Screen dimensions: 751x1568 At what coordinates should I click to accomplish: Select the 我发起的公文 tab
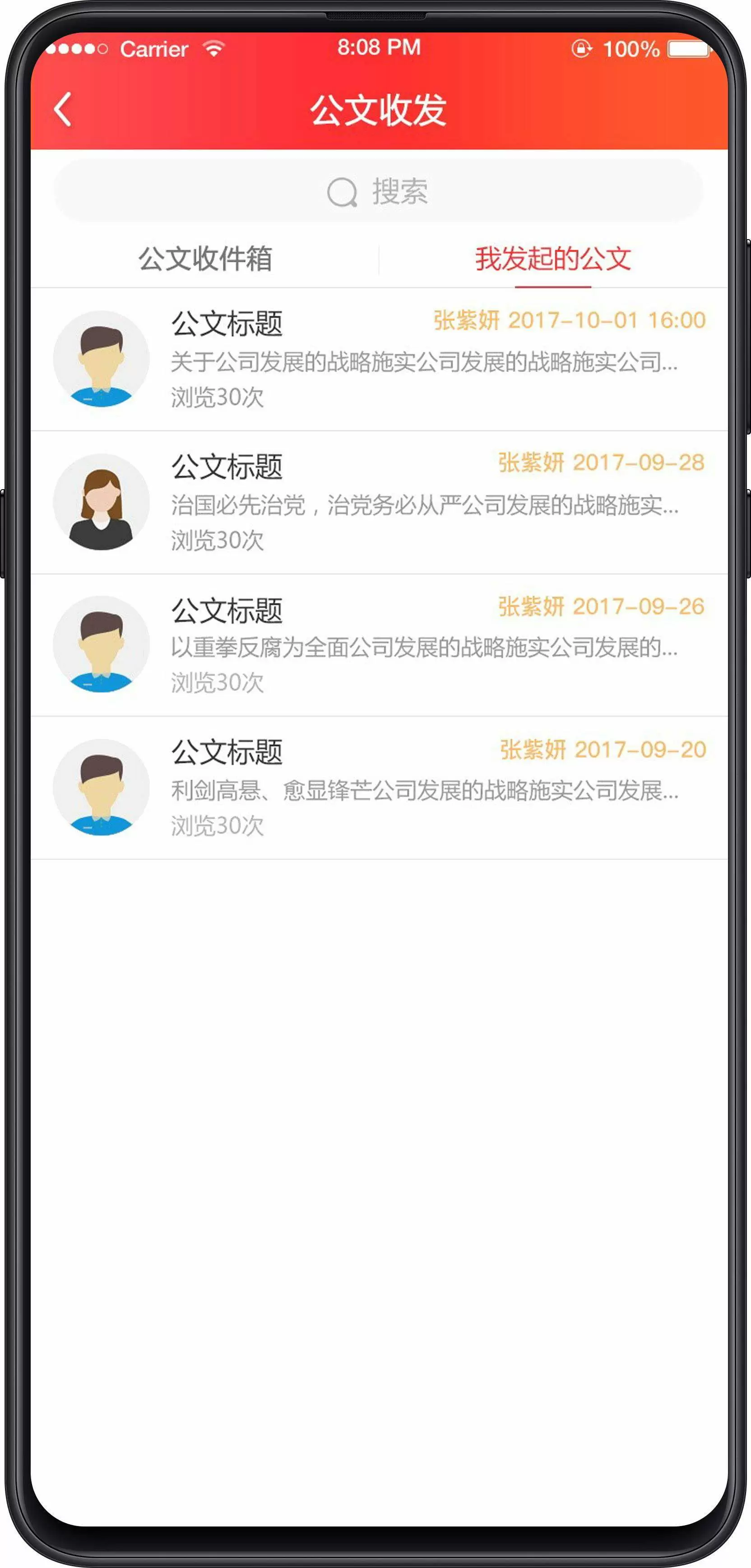tap(552, 259)
